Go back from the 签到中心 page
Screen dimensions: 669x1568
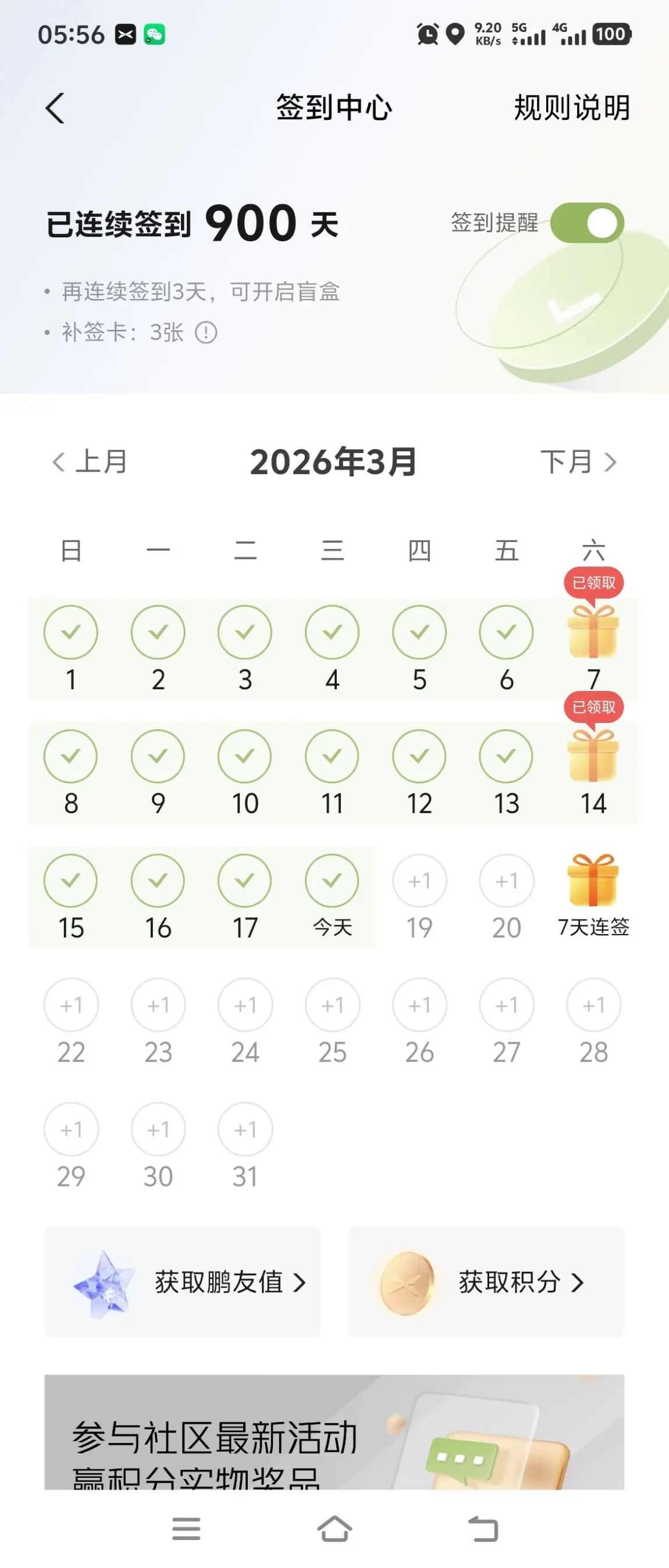point(55,108)
